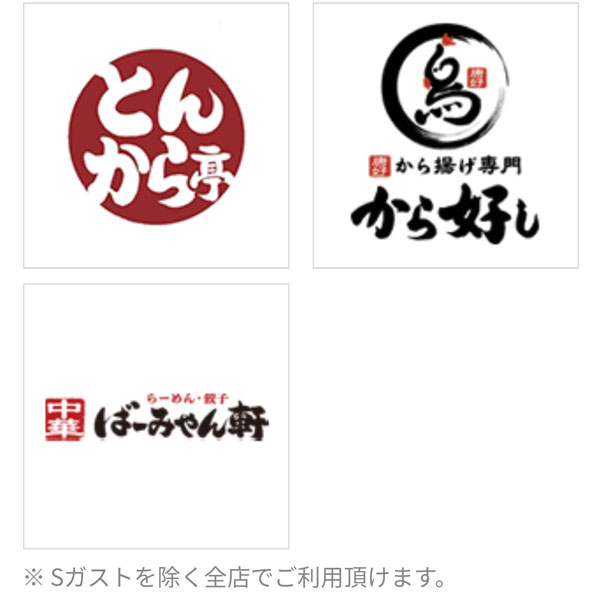Select the から好し brand tile

(445, 136)
